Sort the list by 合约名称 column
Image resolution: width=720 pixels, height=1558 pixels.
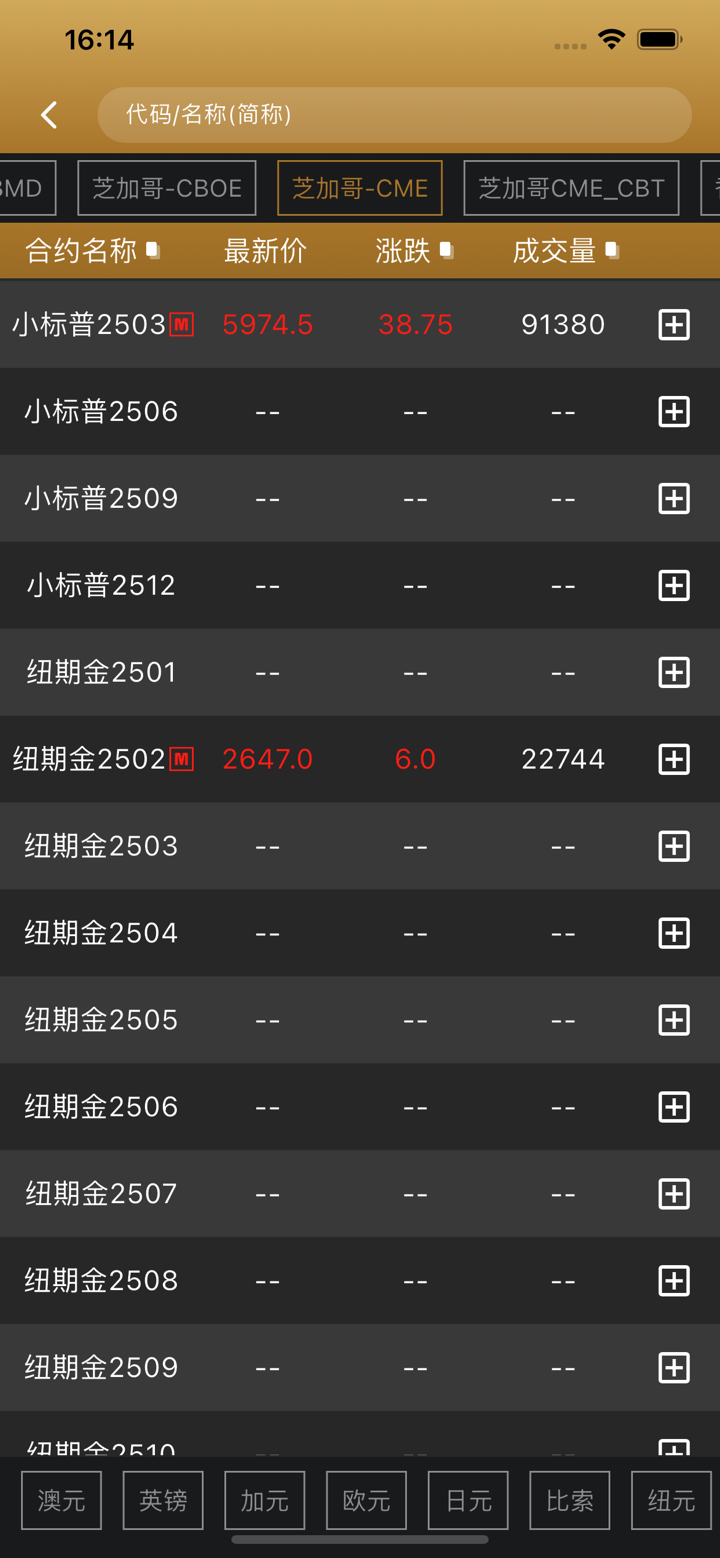pyautogui.click(x=92, y=251)
